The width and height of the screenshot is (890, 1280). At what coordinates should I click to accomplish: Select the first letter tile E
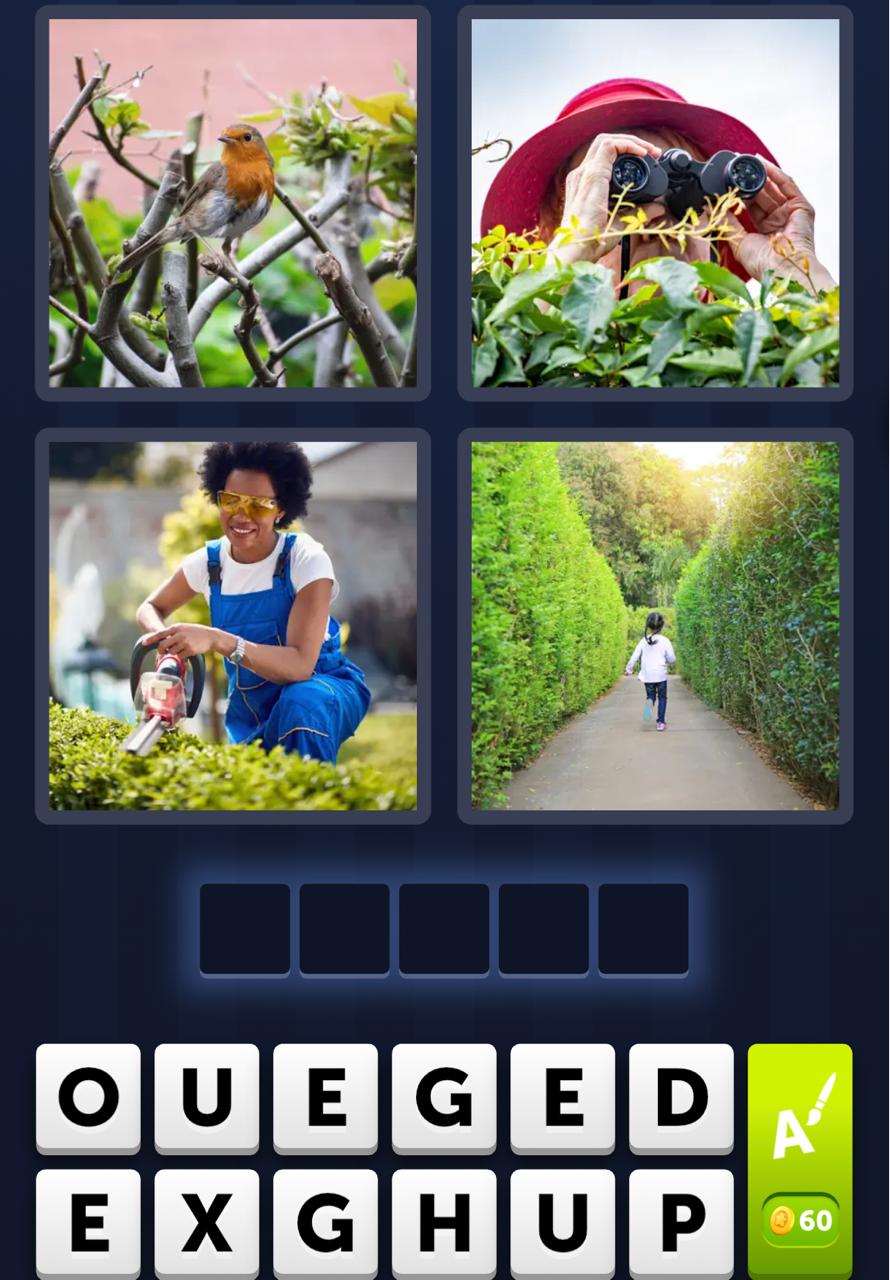coord(325,1097)
